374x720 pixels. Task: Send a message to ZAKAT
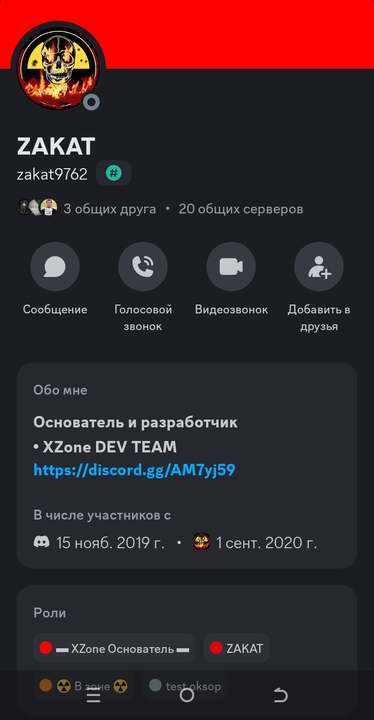click(x=55, y=279)
